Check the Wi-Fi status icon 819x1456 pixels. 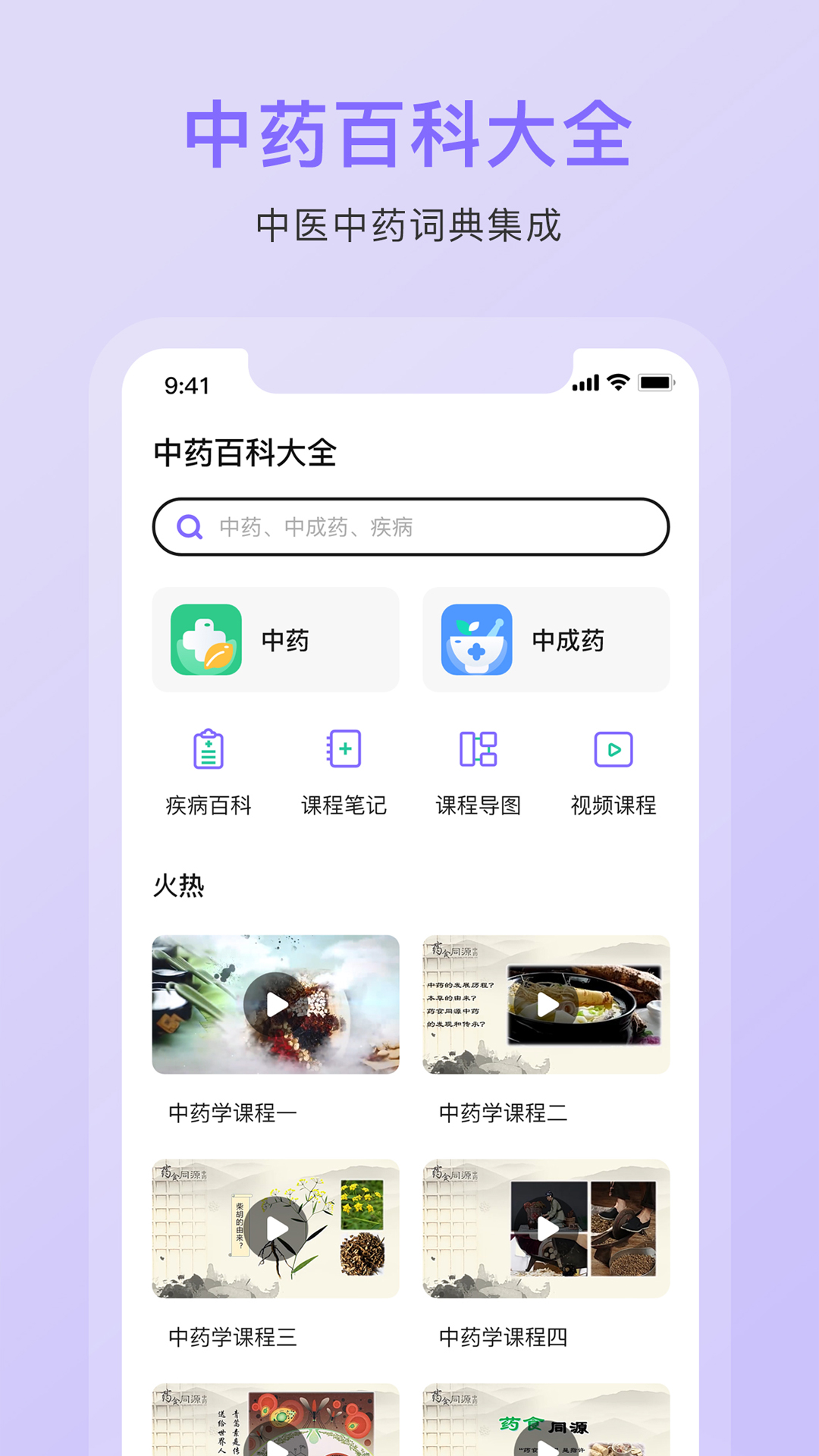617,383
